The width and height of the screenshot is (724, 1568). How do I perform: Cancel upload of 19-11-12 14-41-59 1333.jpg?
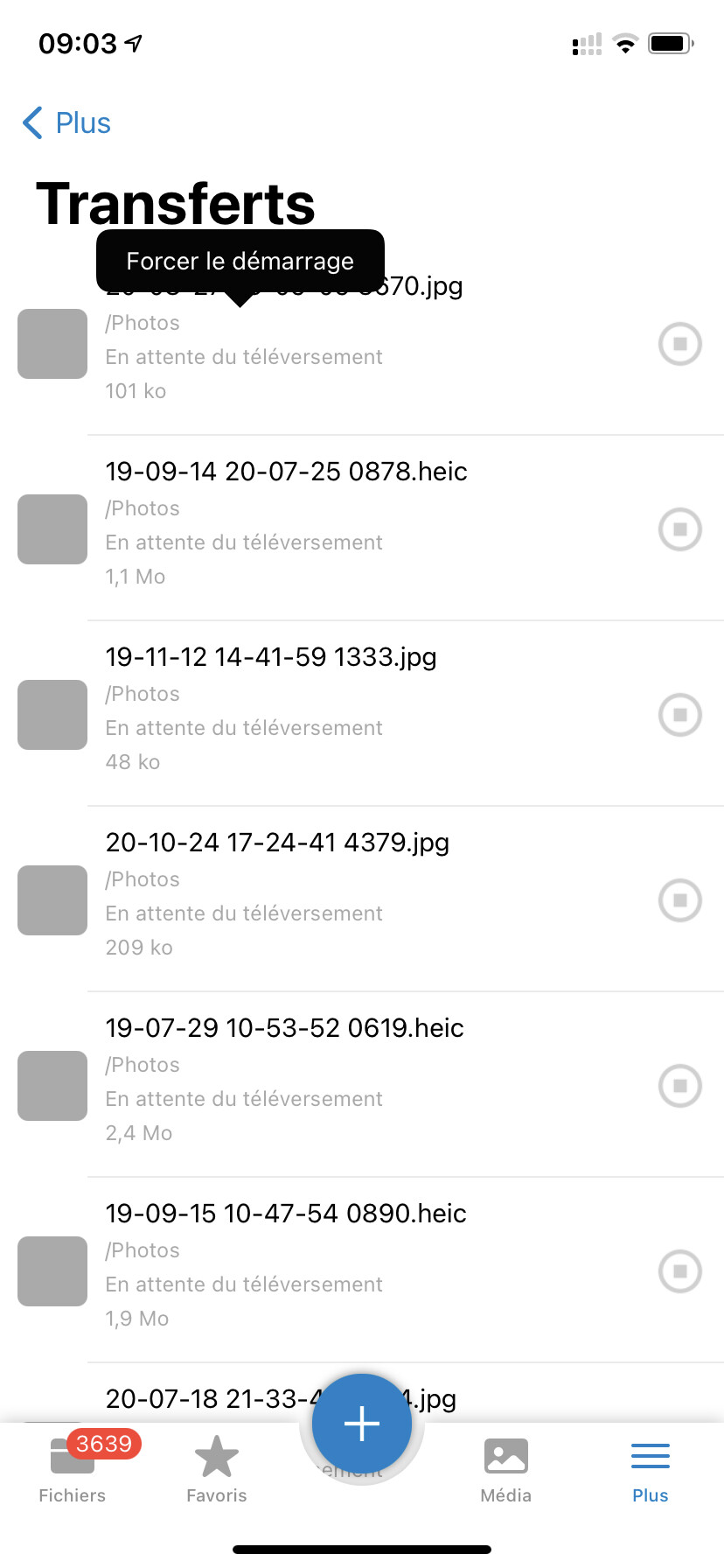coord(680,715)
